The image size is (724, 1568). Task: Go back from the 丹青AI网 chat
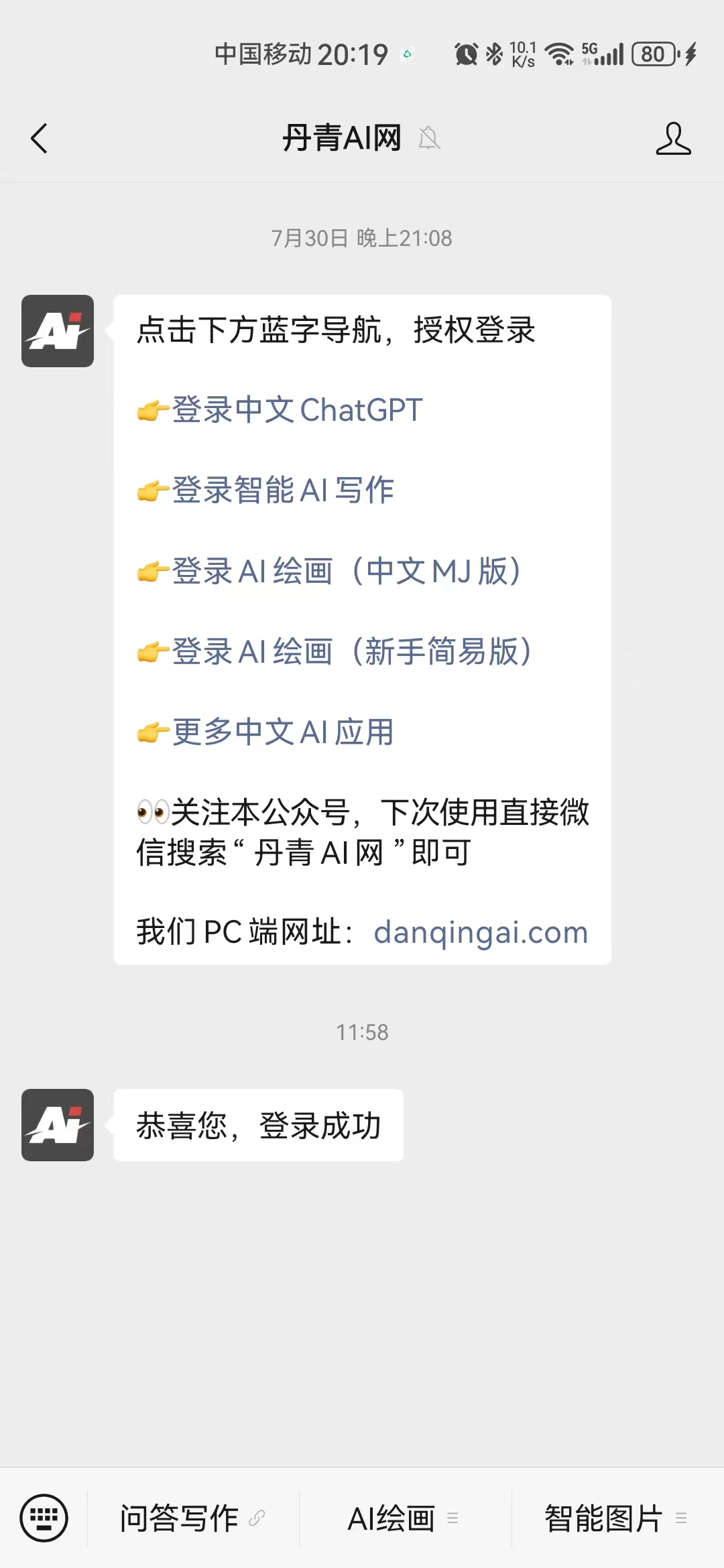coord(40,139)
